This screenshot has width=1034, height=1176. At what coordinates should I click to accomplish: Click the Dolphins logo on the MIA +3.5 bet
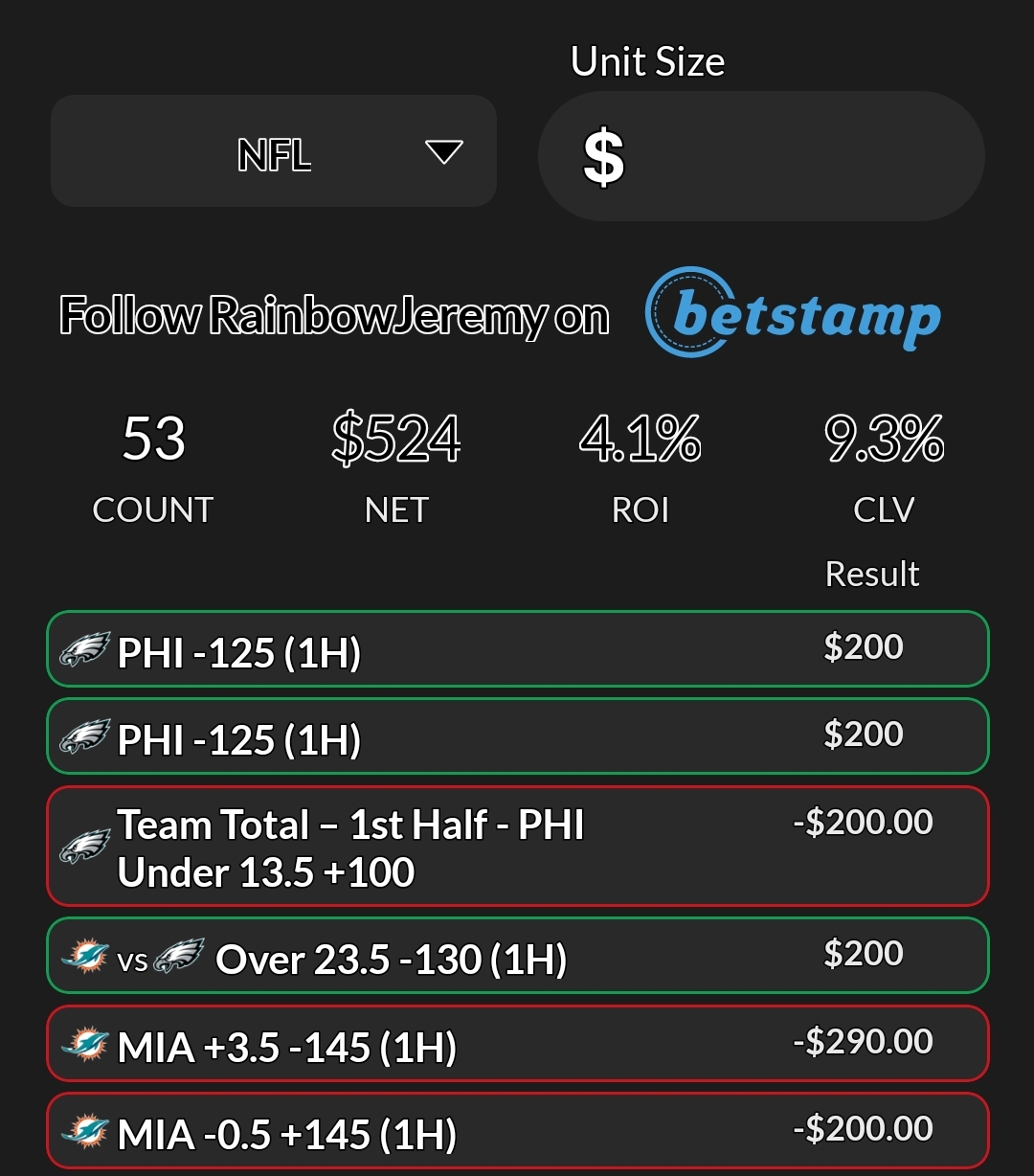coord(84,1045)
